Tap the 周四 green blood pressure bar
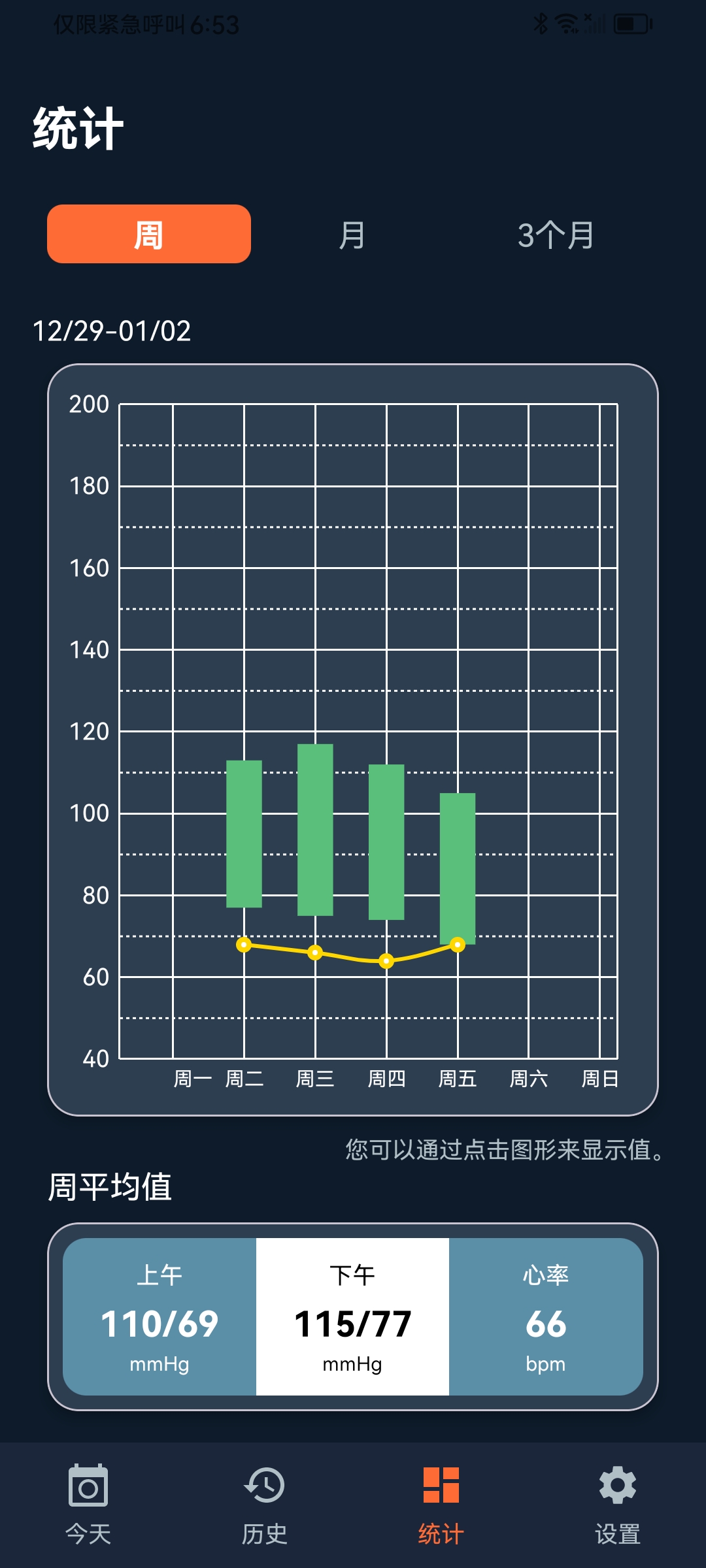The width and height of the screenshot is (706, 1568). [x=386, y=841]
